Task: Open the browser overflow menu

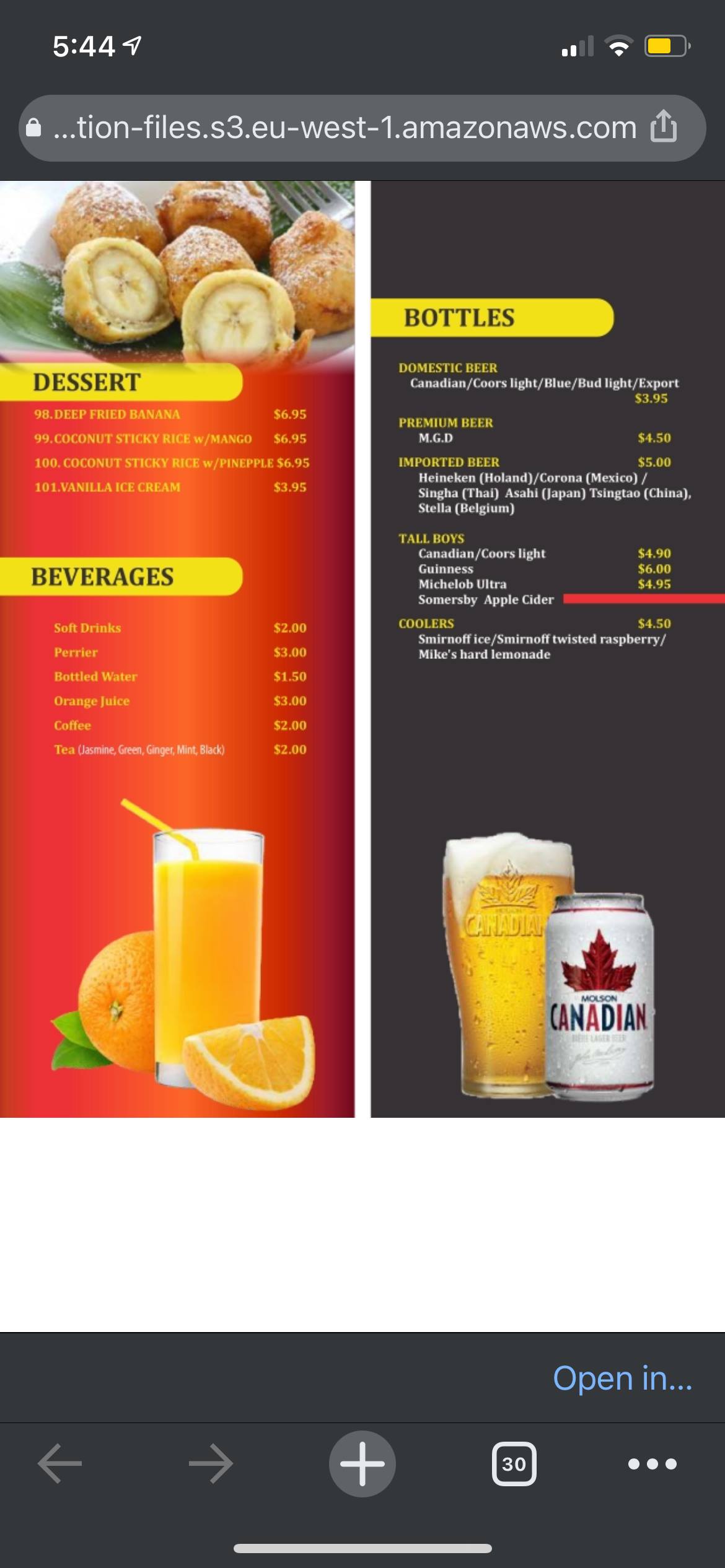Action: point(652,1463)
